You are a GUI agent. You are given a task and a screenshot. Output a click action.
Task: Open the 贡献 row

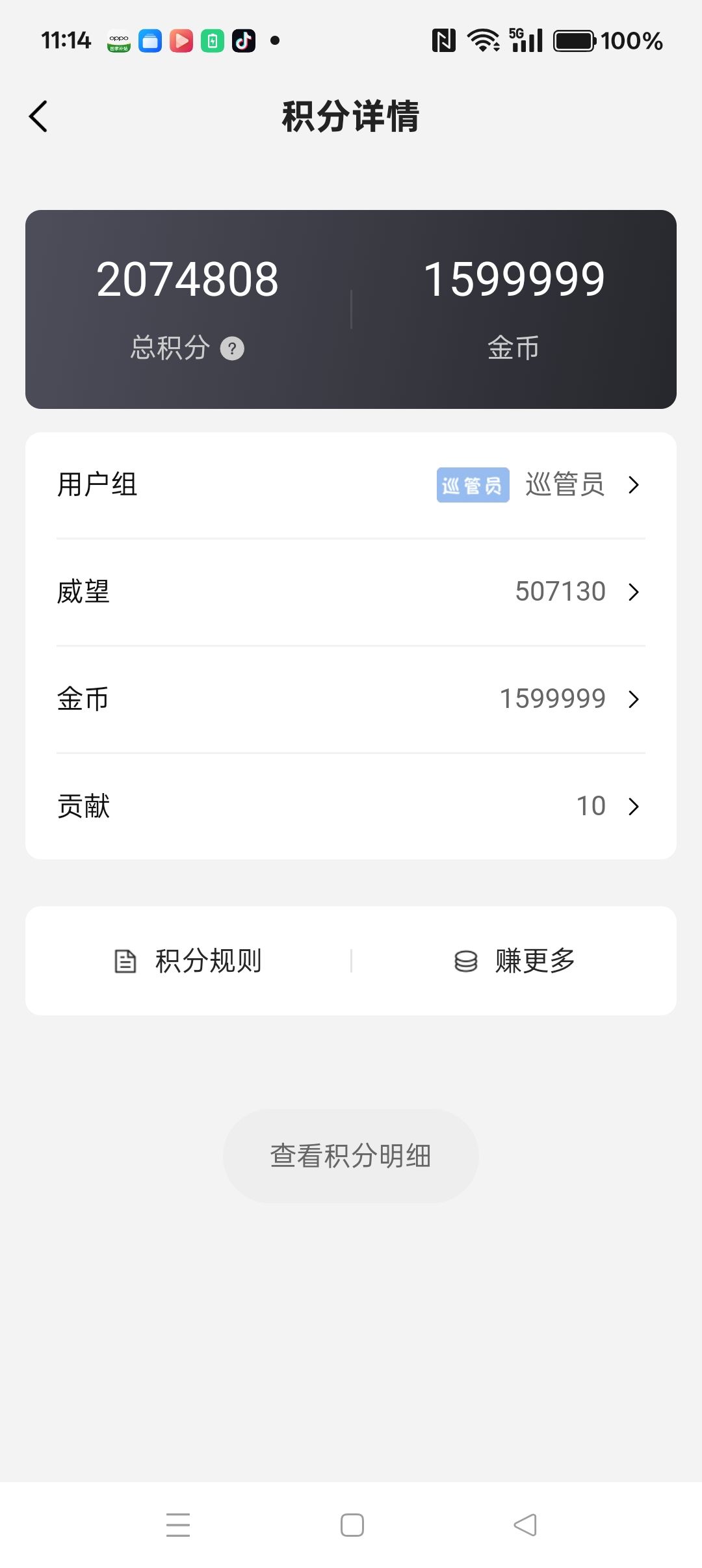351,806
